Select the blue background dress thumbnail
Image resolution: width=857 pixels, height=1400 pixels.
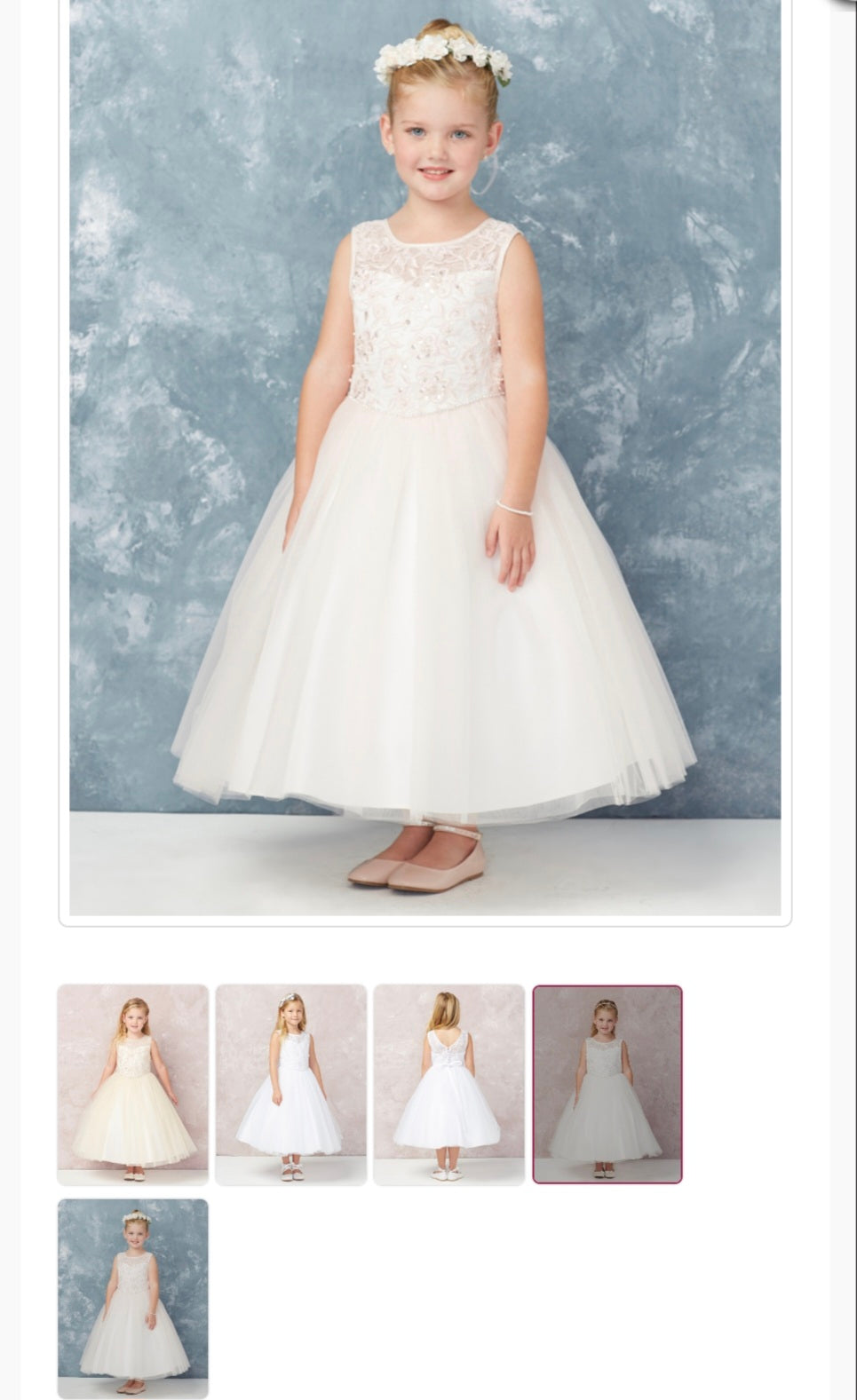point(133,1298)
